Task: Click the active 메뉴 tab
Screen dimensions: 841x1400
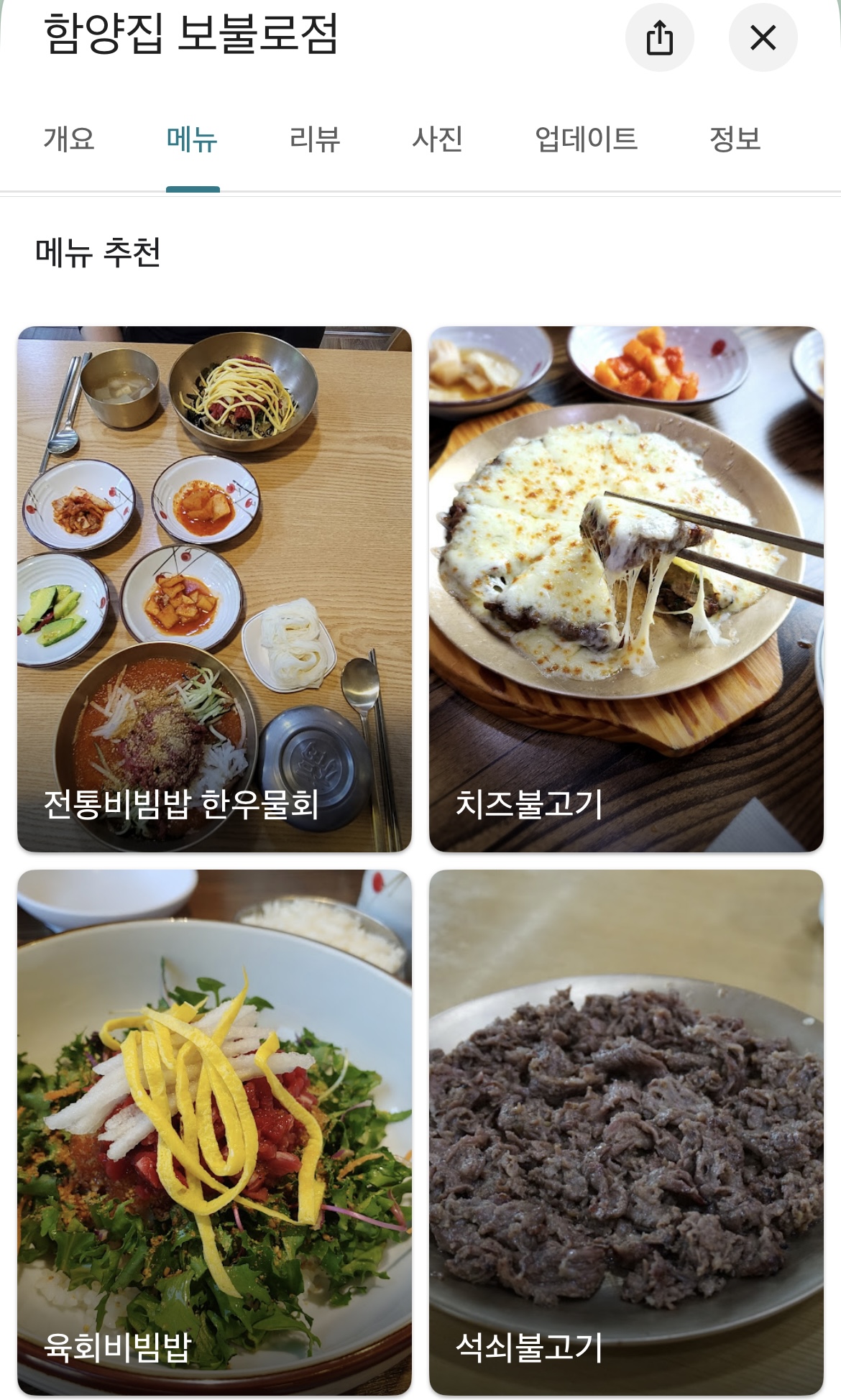Action: 191,139
